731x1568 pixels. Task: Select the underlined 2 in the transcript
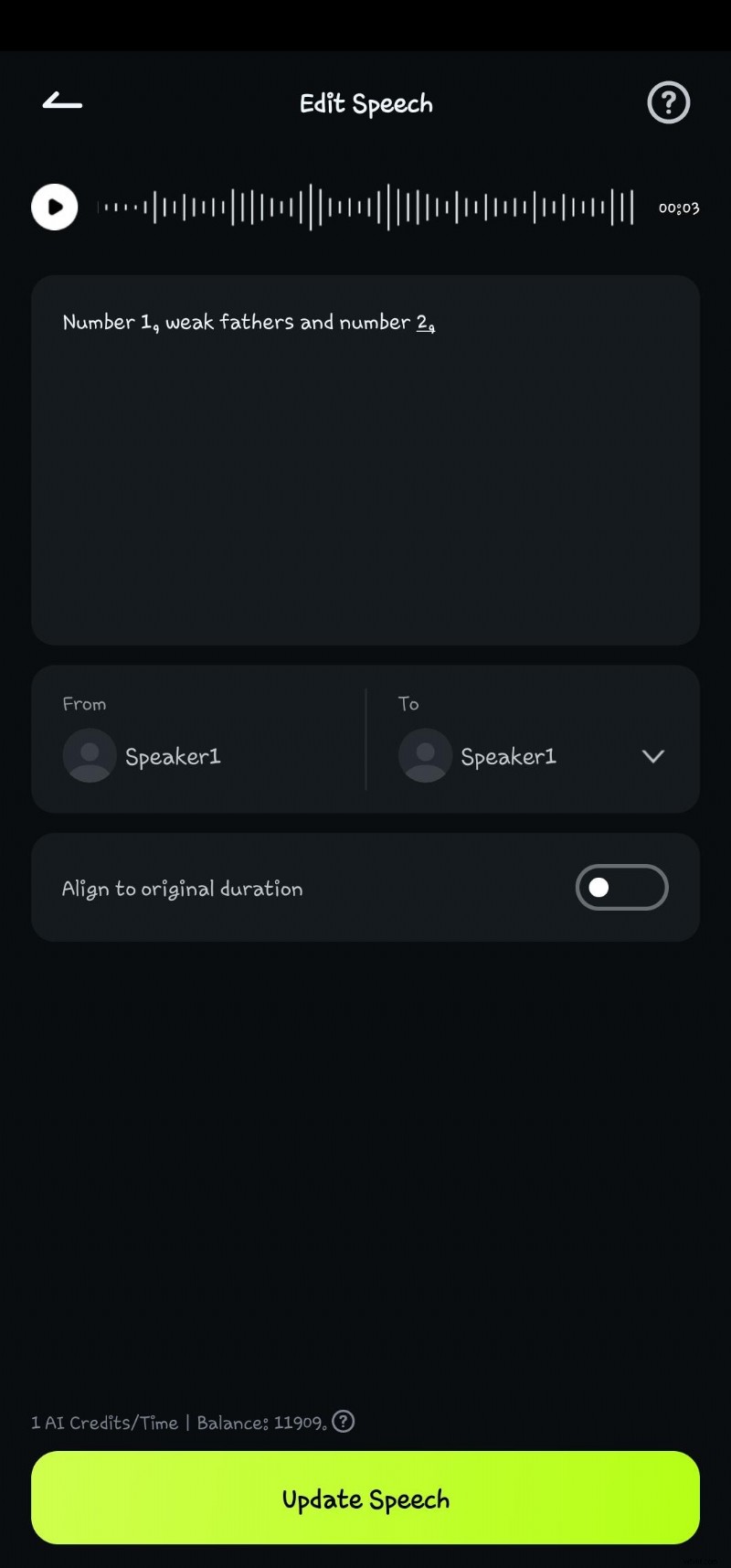click(x=423, y=322)
